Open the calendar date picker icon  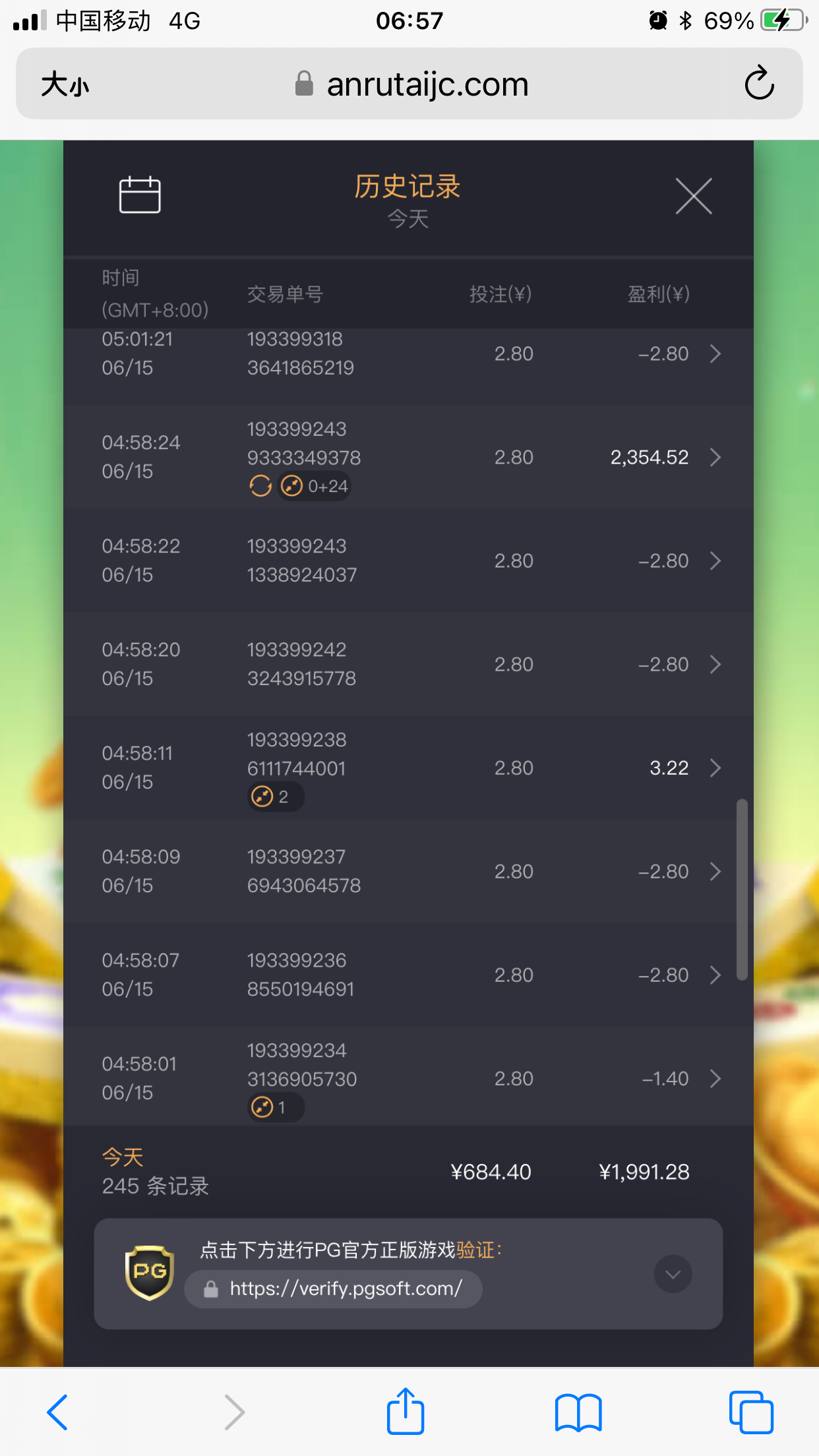pos(140,195)
